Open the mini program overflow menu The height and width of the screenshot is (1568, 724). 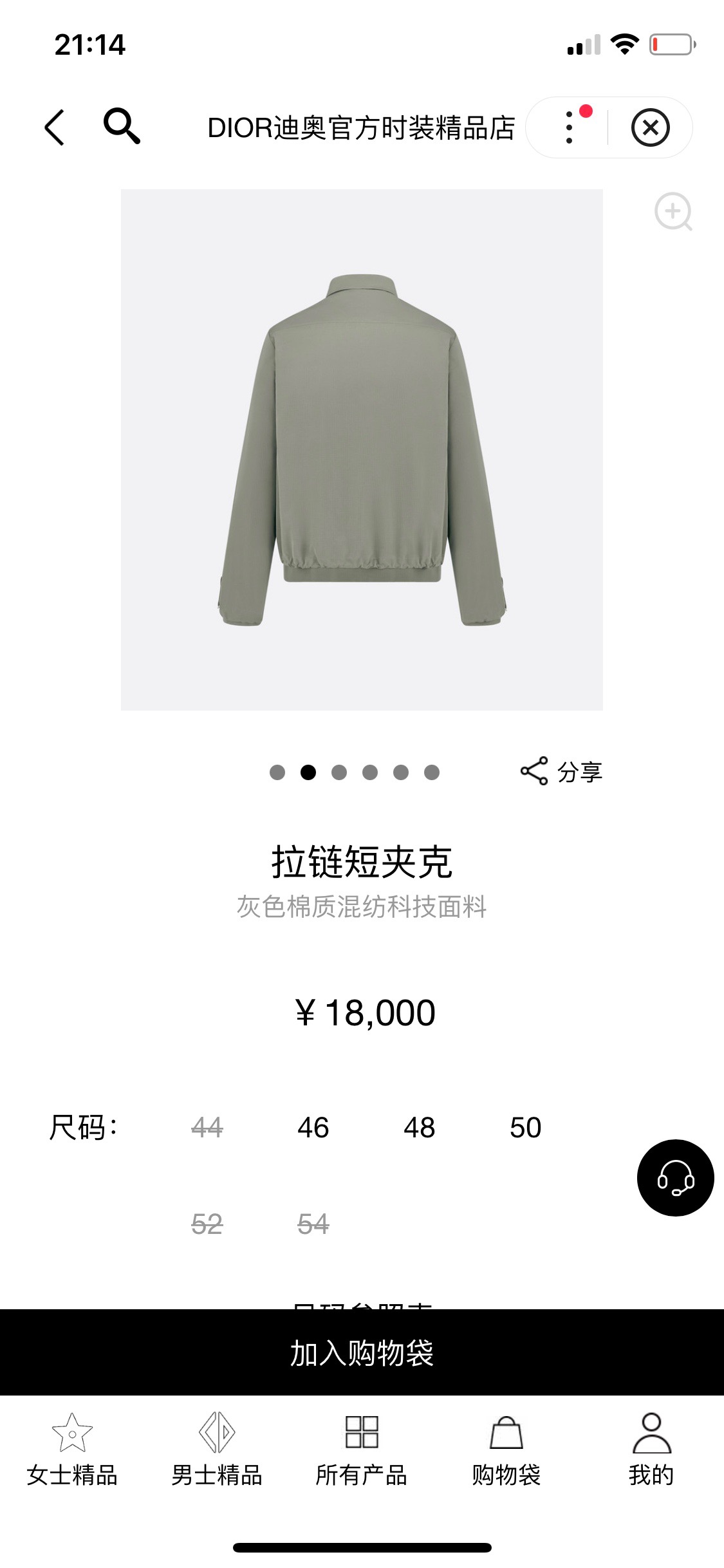570,127
